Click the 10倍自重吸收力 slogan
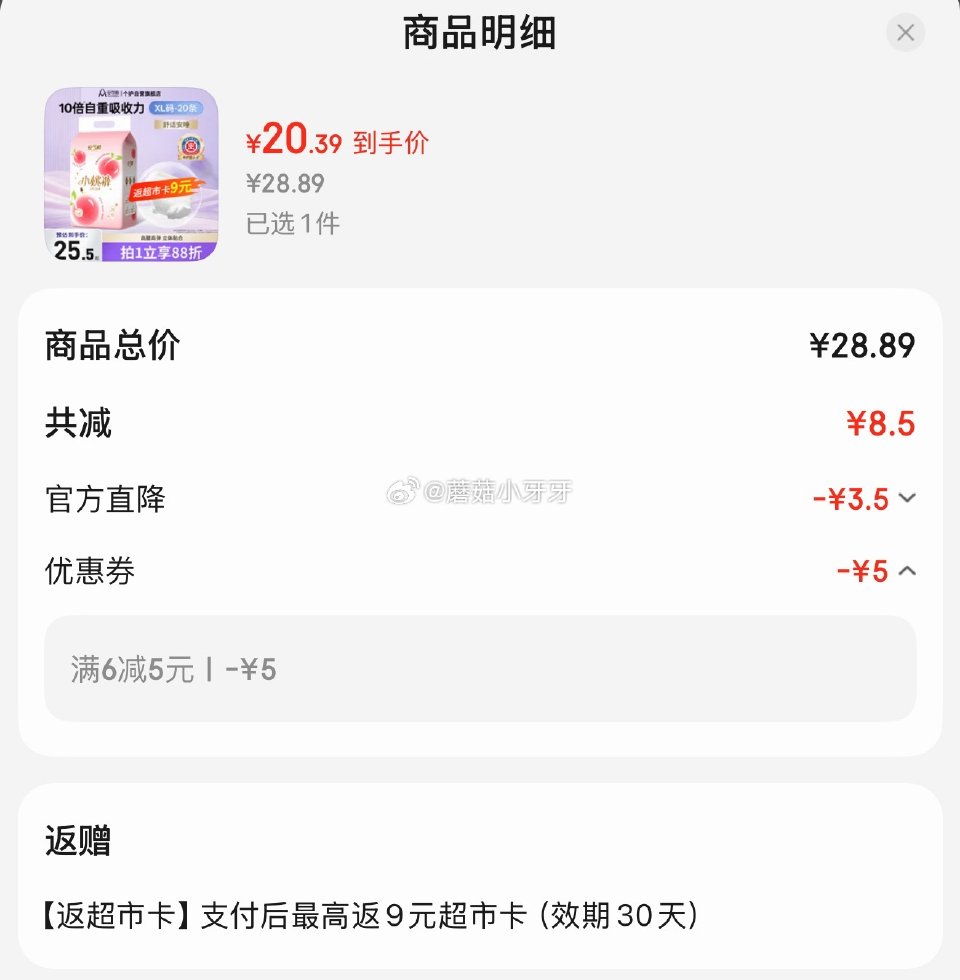Screen dimensions: 960x980 tap(103, 108)
